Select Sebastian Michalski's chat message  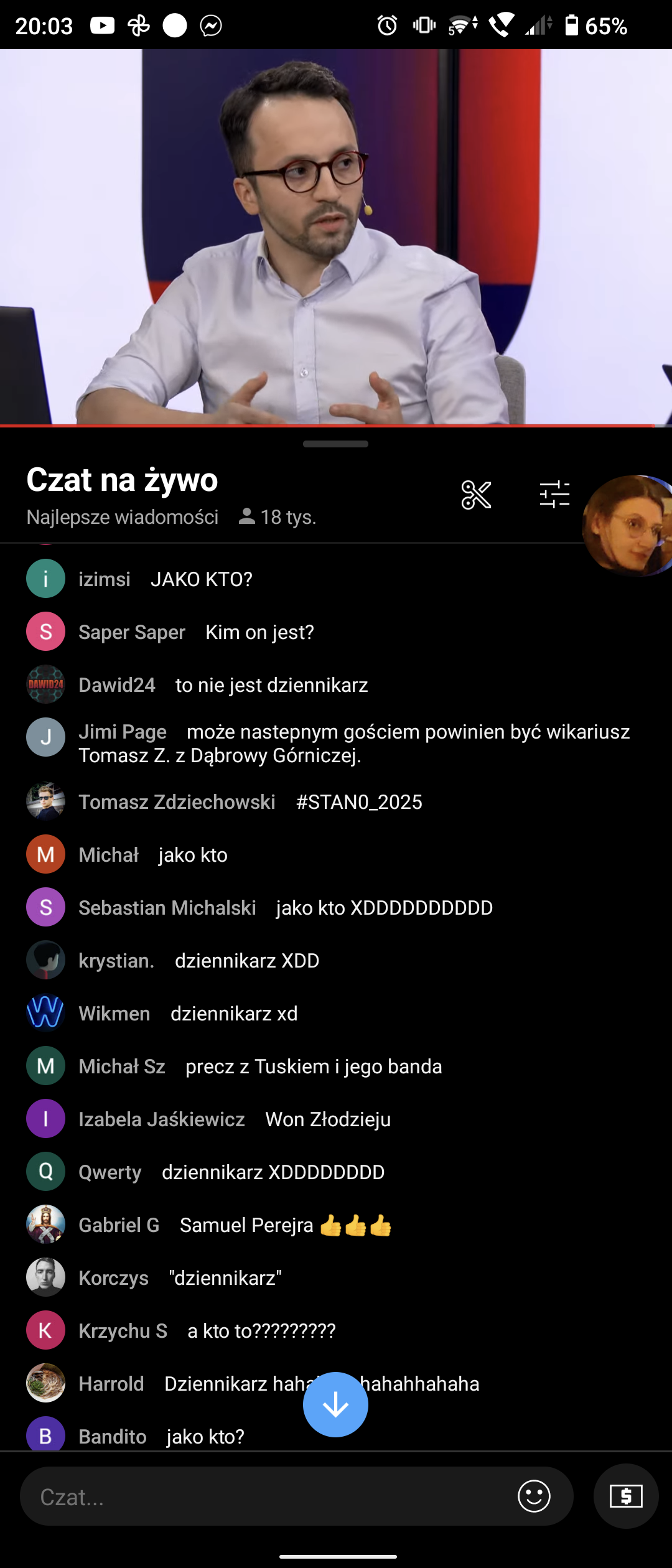pyautogui.click(x=383, y=908)
